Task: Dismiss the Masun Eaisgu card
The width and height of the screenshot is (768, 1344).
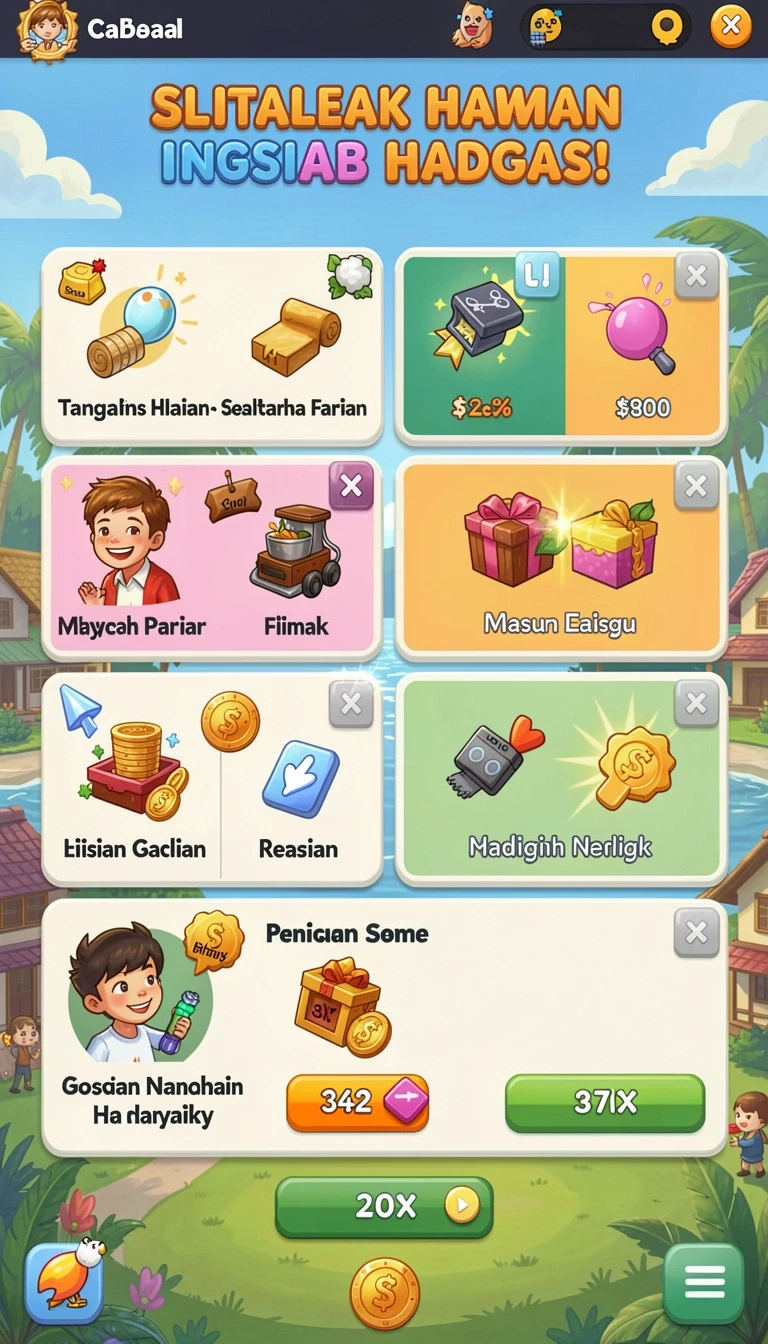Action: tap(696, 487)
